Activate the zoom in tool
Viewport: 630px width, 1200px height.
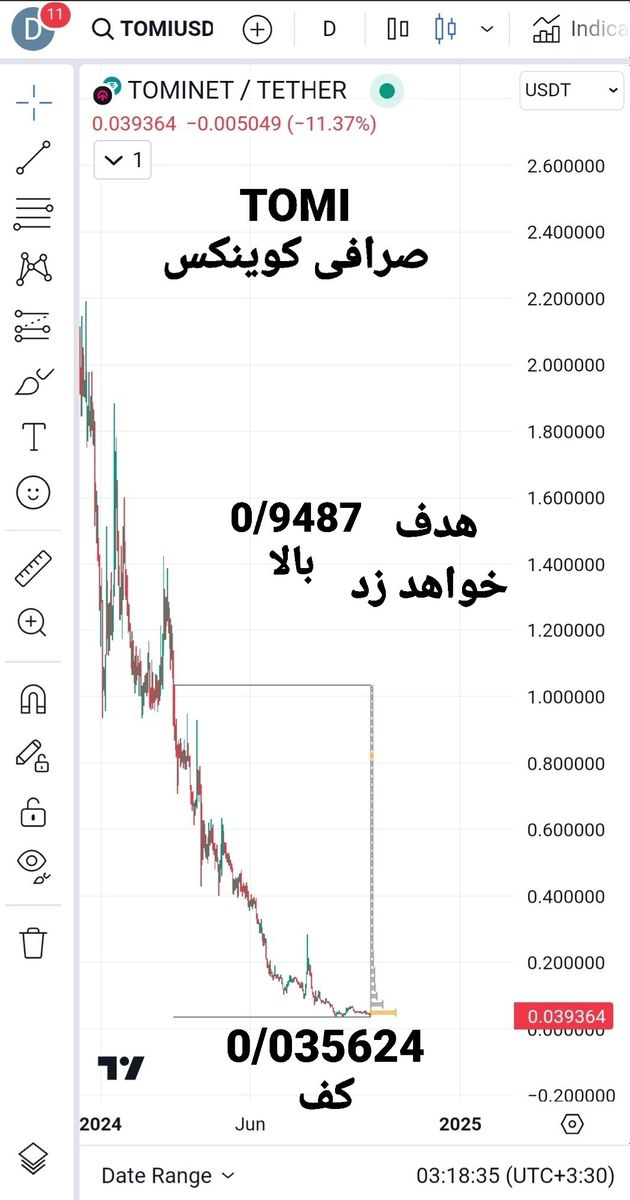coord(33,623)
